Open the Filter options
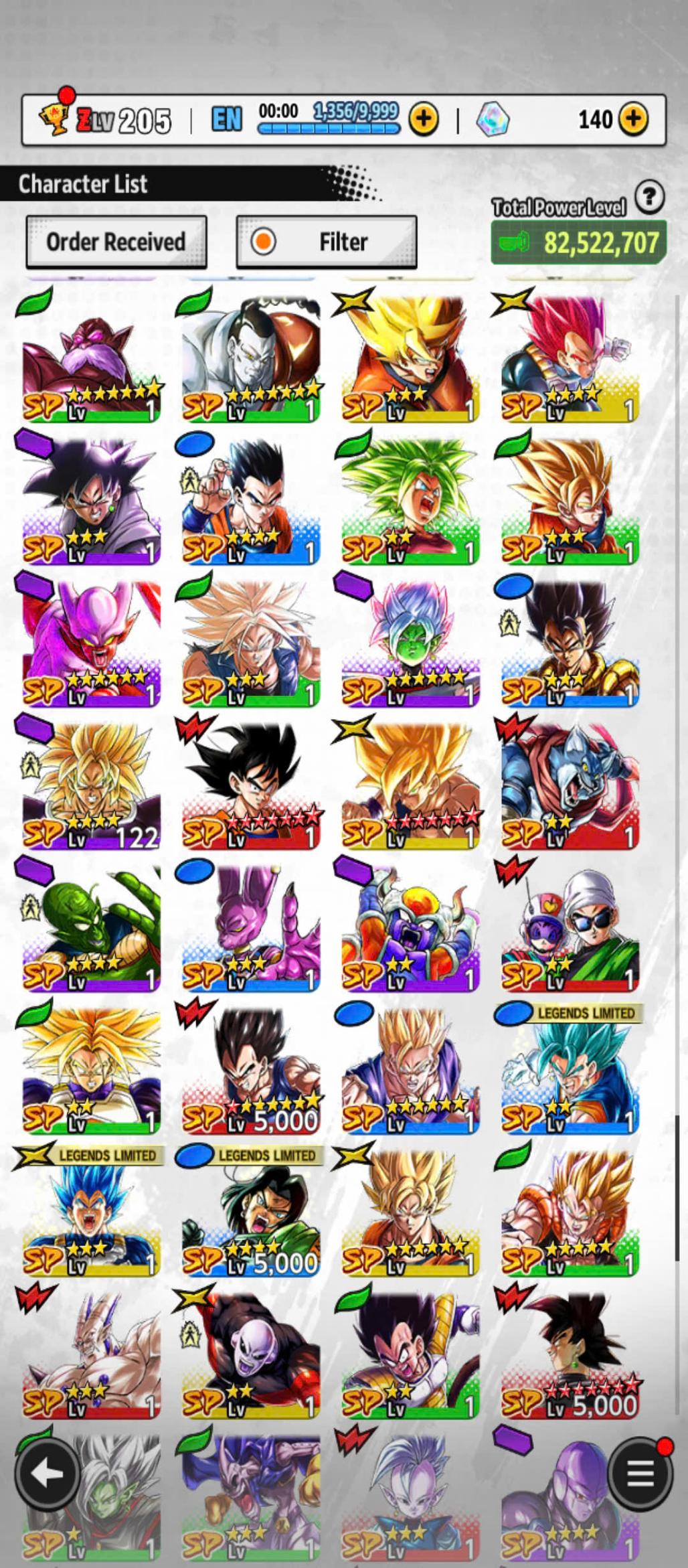 point(327,242)
